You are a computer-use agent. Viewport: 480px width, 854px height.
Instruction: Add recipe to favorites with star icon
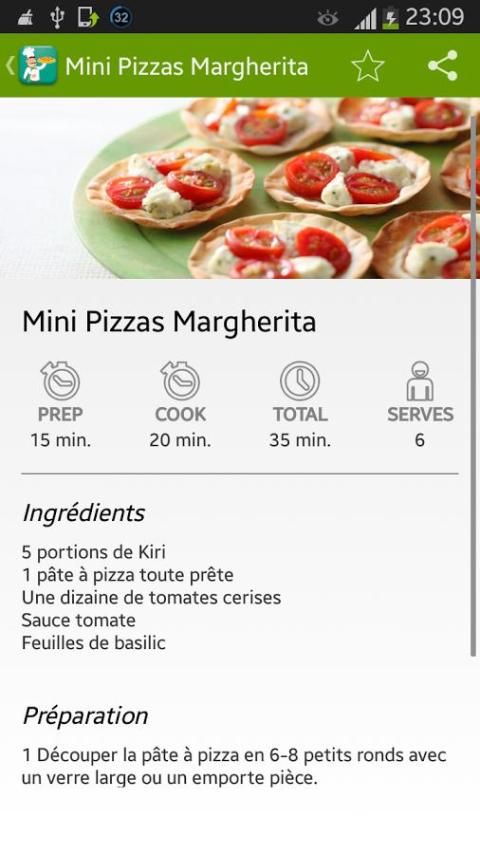(368, 66)
